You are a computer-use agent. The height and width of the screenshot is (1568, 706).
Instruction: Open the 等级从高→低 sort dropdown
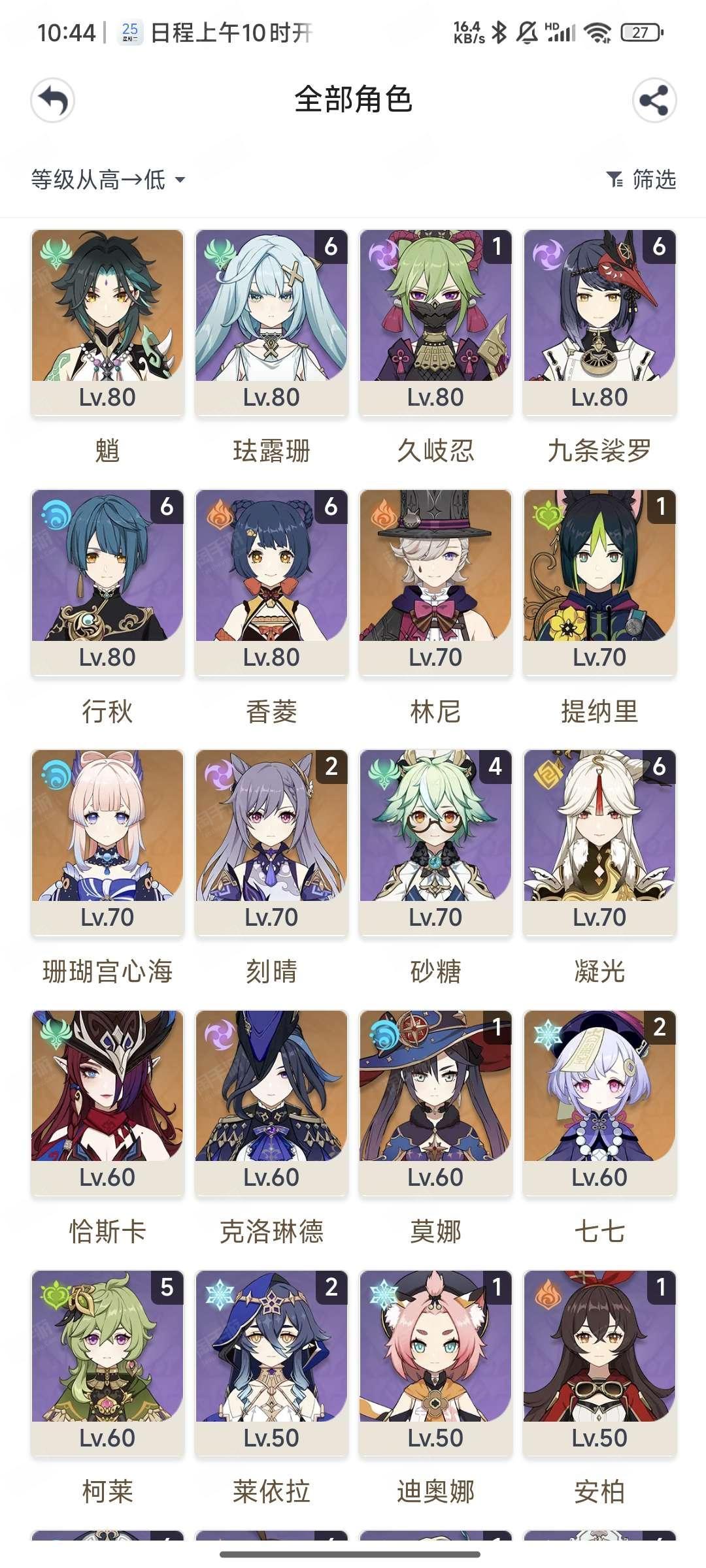tap(108, 180)
